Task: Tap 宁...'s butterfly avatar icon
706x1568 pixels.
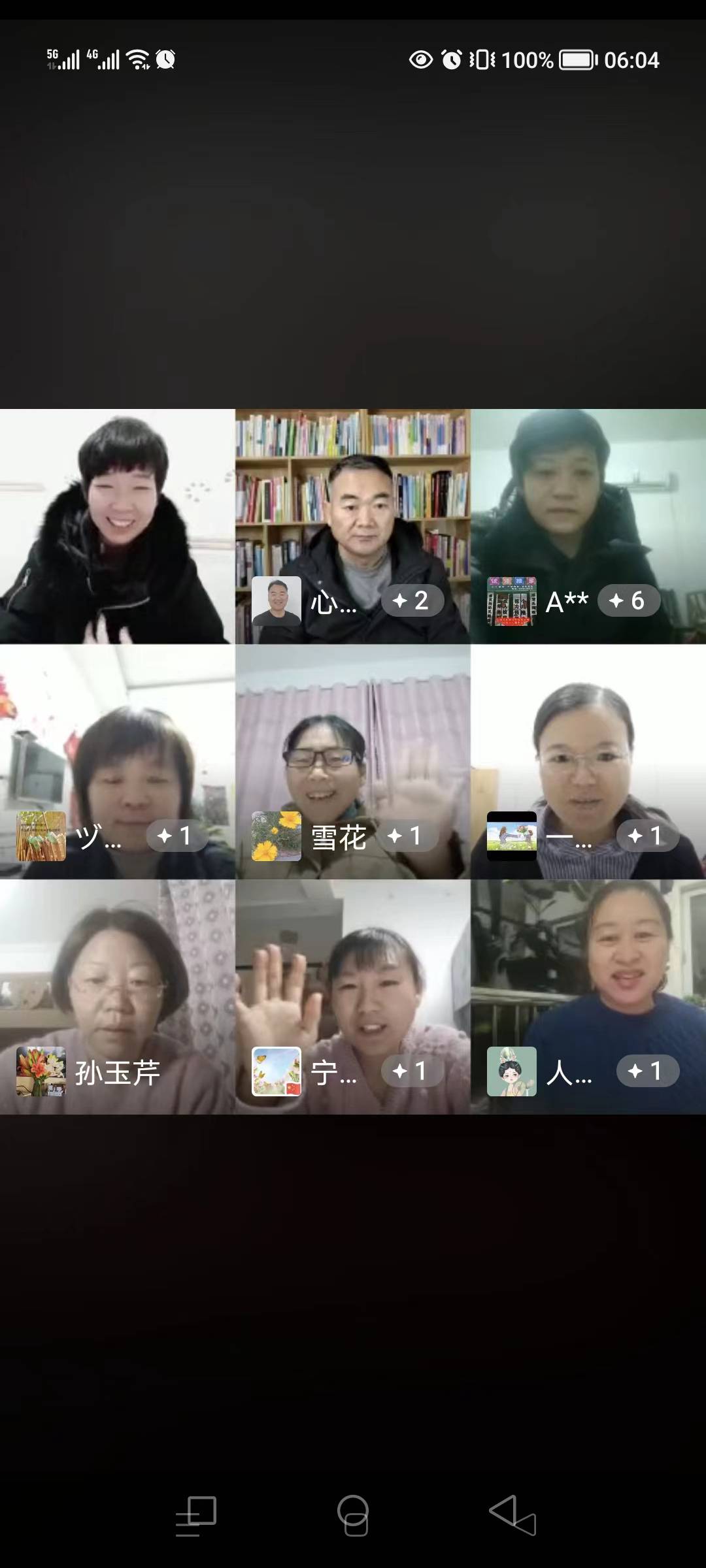Action: click(x=276, y=1070)
